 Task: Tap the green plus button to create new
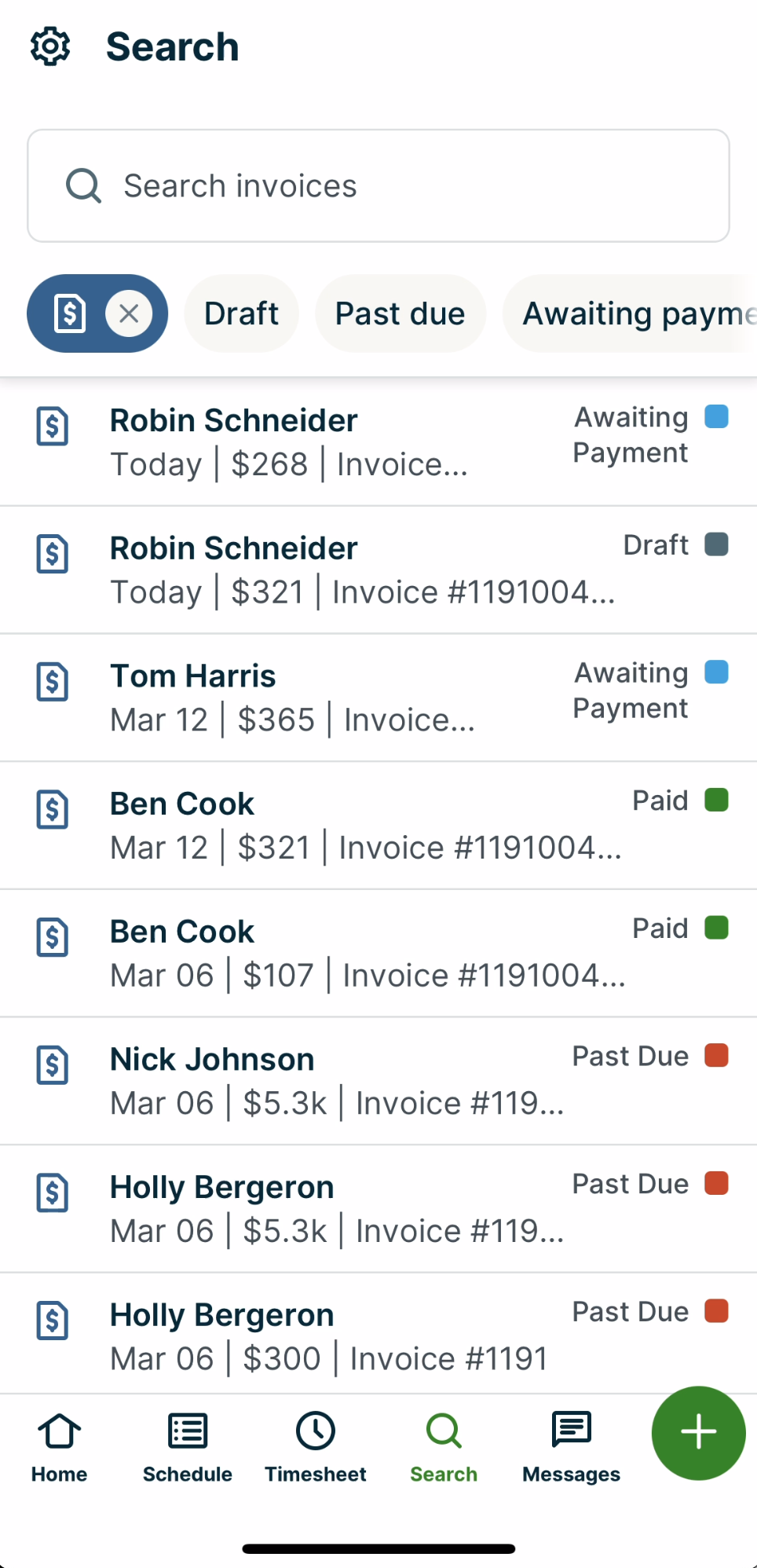coord(697,1433)
